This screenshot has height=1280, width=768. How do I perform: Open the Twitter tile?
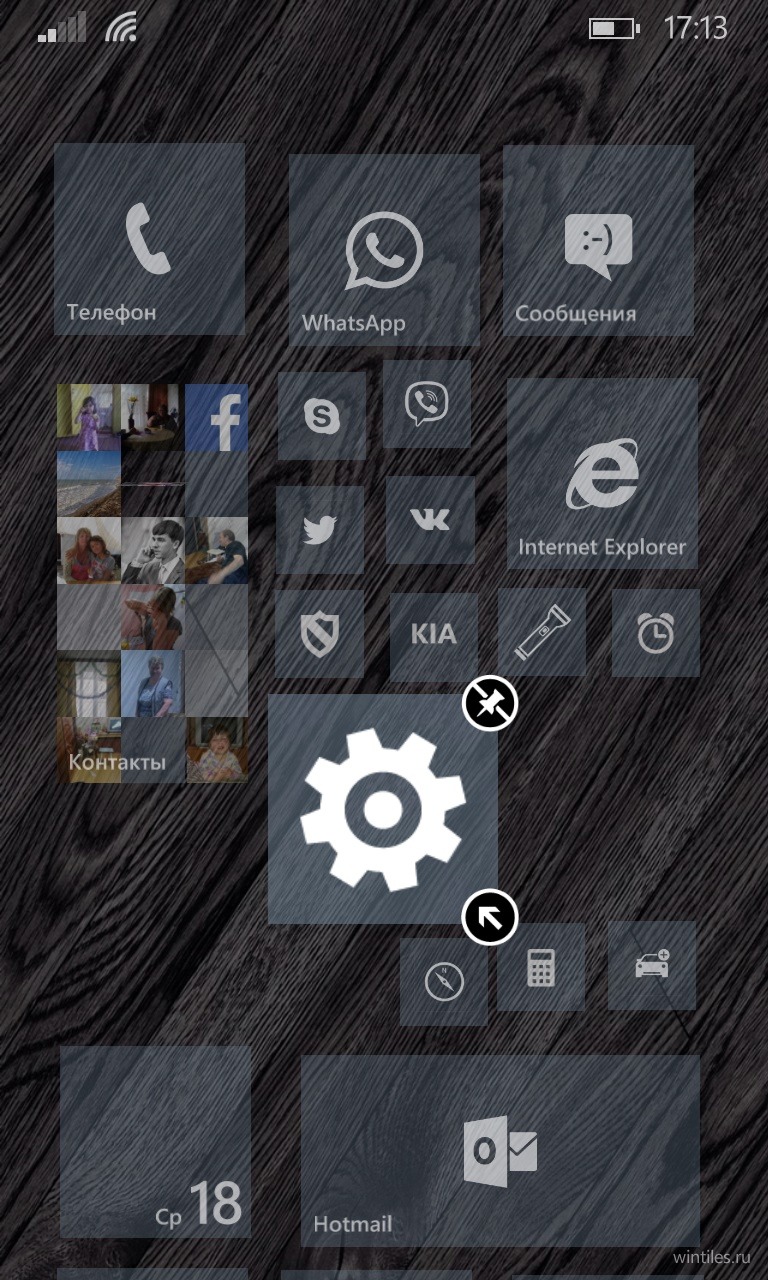click(320, 530)
